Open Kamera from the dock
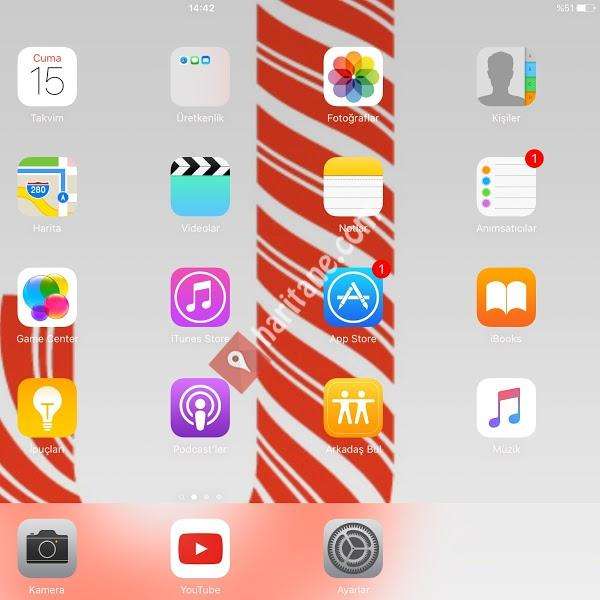This screenshot has width=600, height=600. [47, 549]
